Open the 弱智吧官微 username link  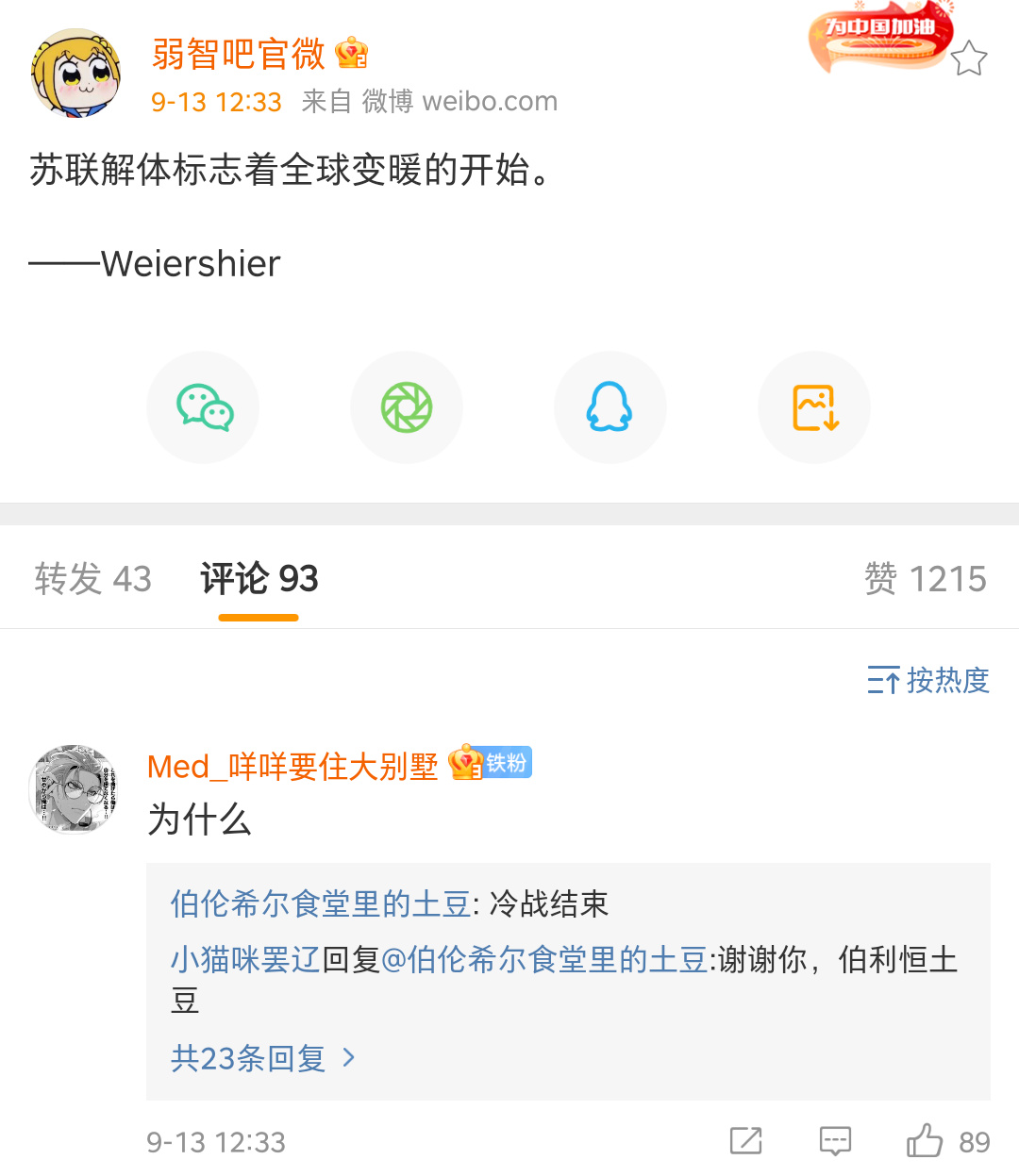pos(238,54)
